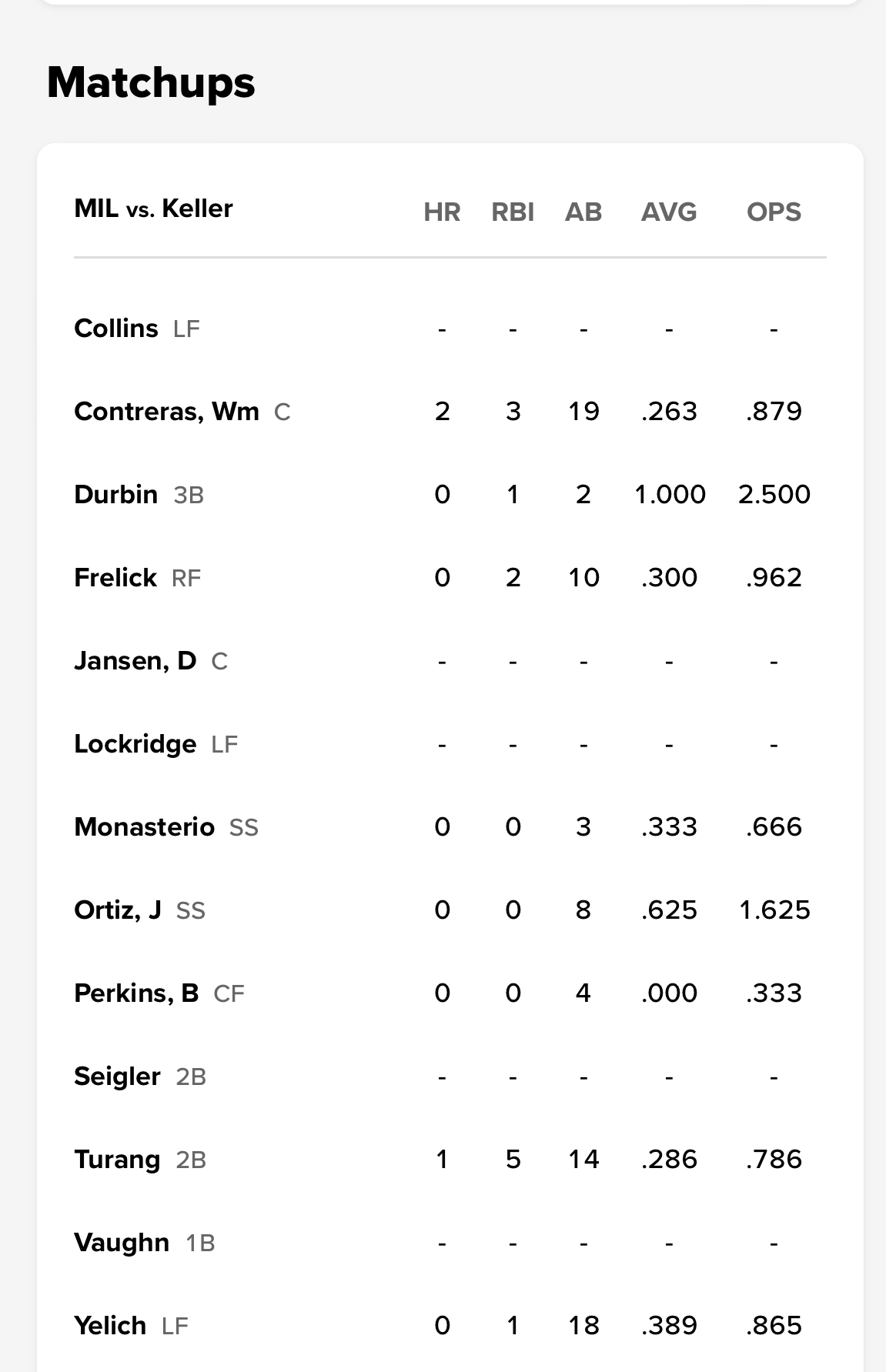Open Frelick's player profile

pos(115,578)
